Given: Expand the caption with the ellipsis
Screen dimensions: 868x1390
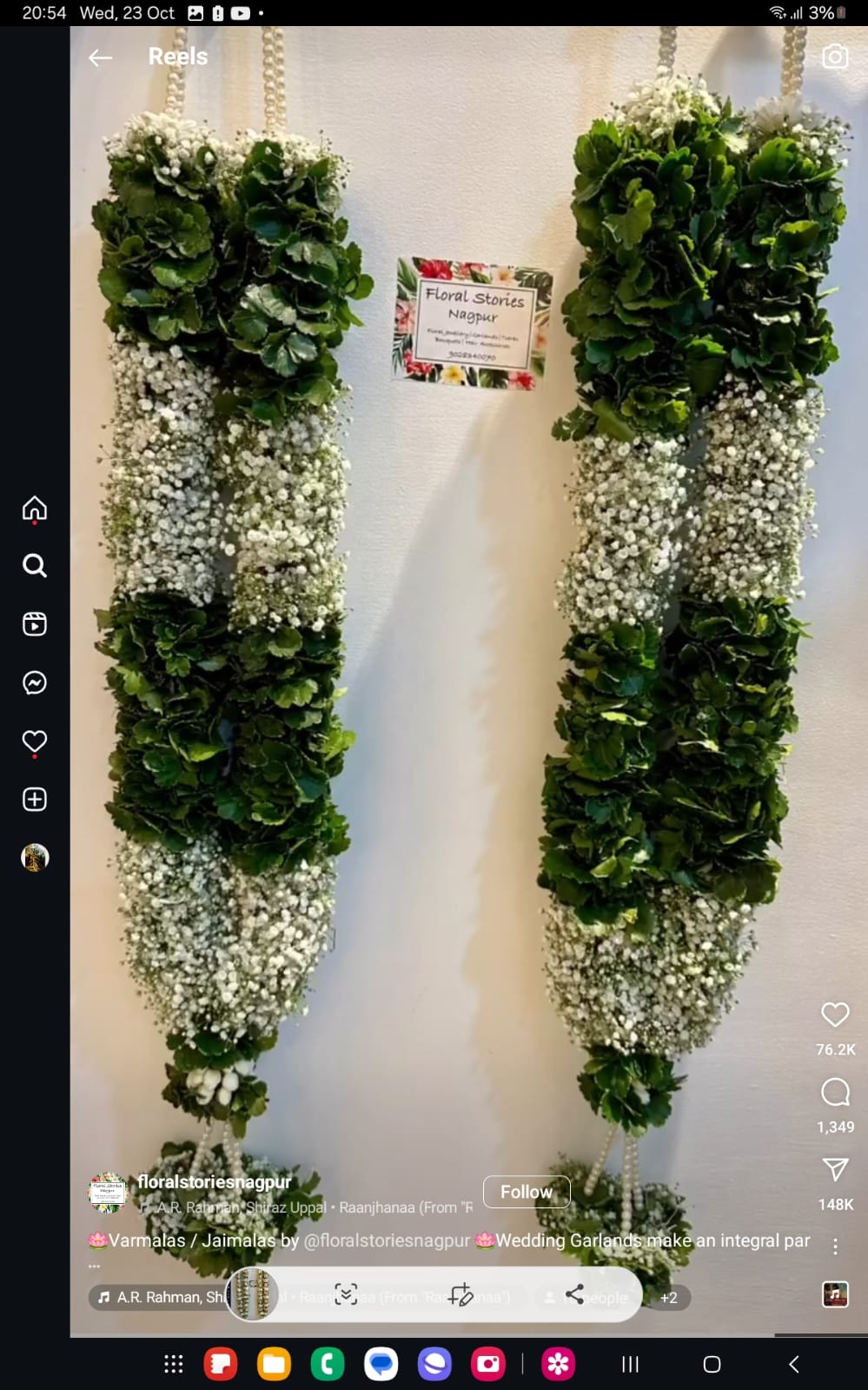Looking at the screenshot, I should 96,1265.
